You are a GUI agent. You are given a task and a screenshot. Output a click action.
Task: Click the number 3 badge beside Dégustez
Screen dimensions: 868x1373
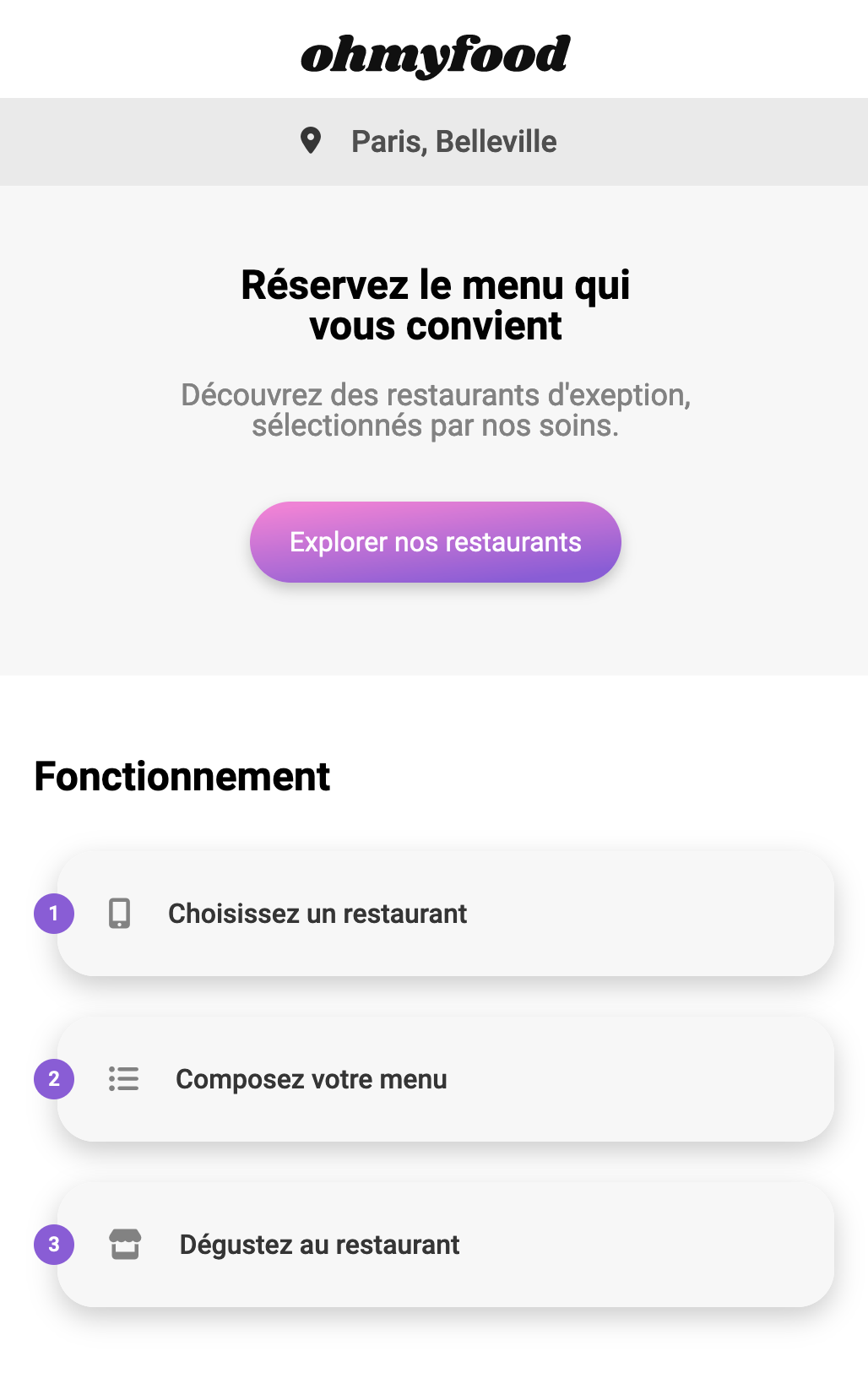pyautogui.click(x=54, y=1244)
